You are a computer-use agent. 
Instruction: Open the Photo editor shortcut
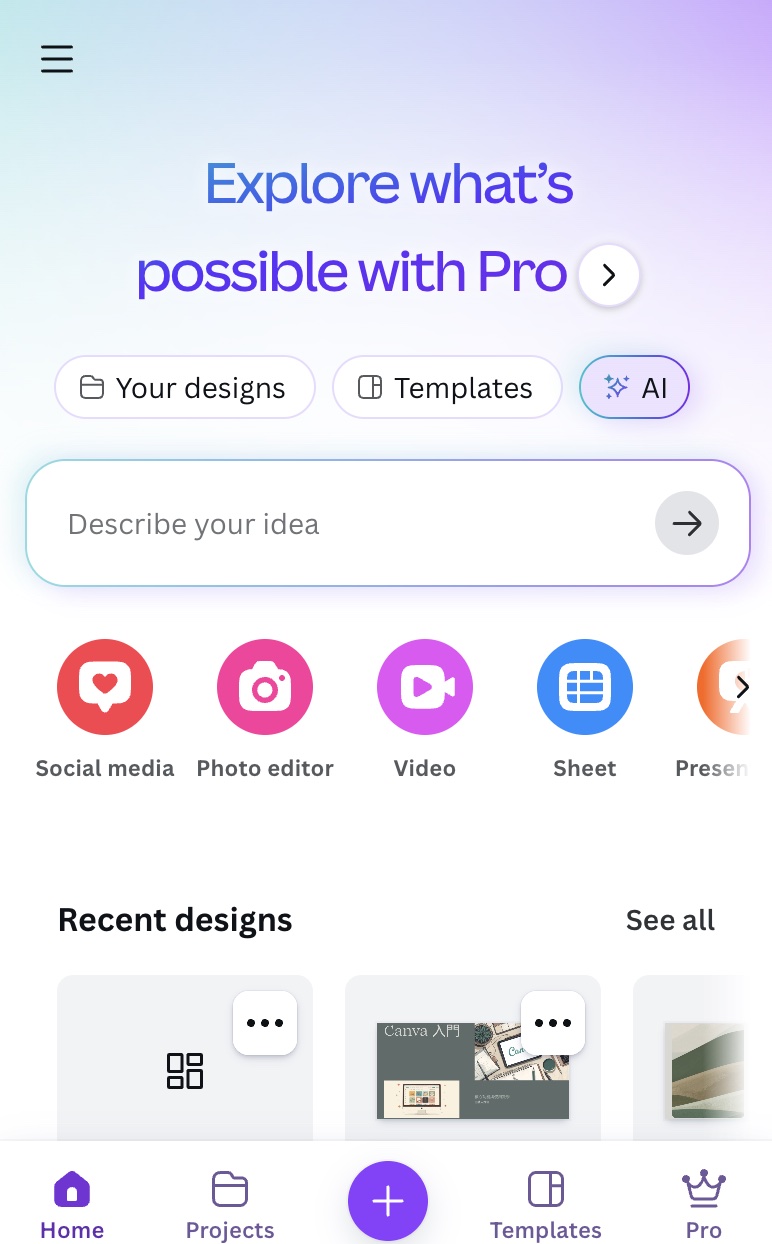pos(265,688)
